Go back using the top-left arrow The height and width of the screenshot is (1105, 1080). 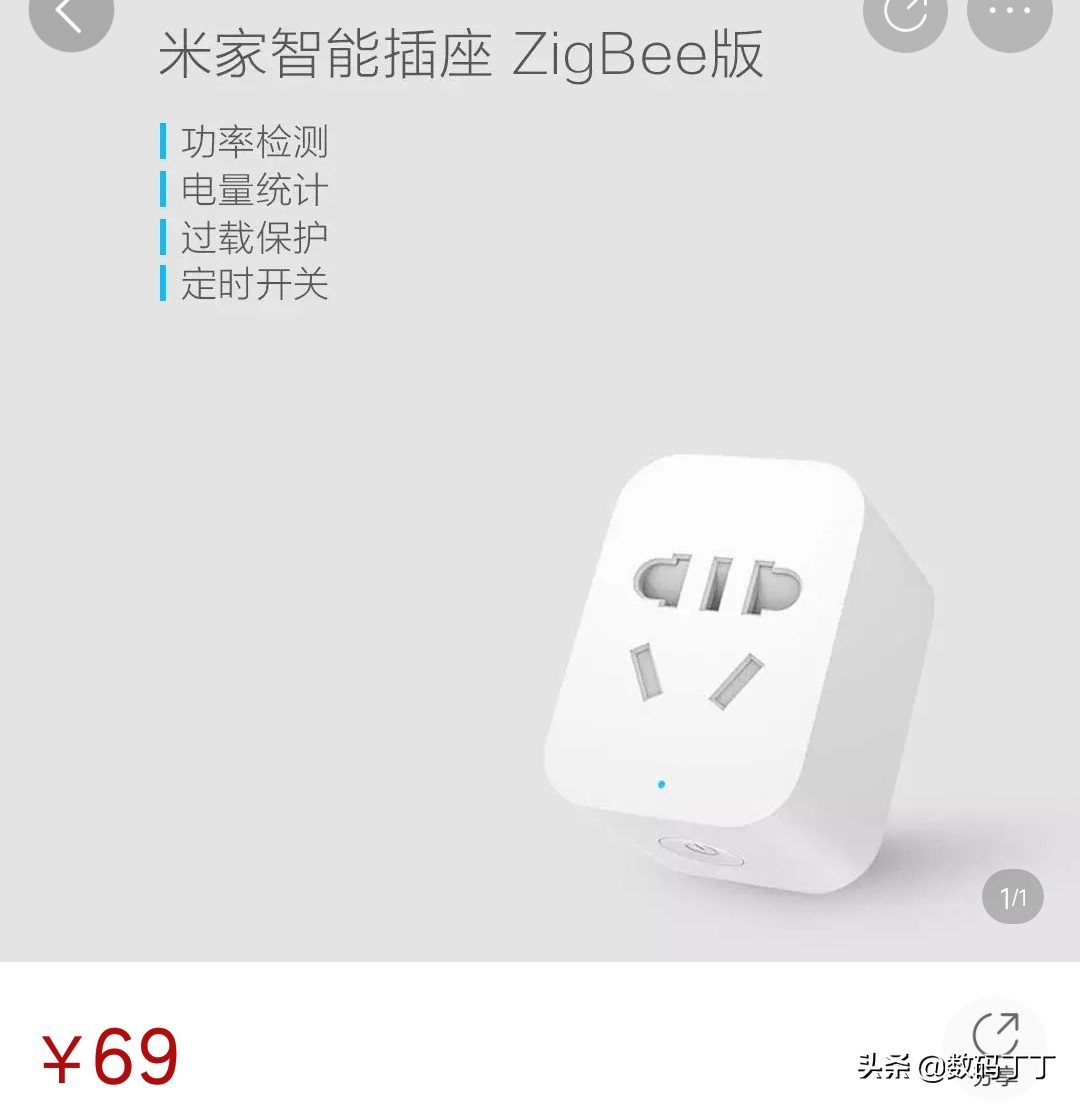point(70,14)
